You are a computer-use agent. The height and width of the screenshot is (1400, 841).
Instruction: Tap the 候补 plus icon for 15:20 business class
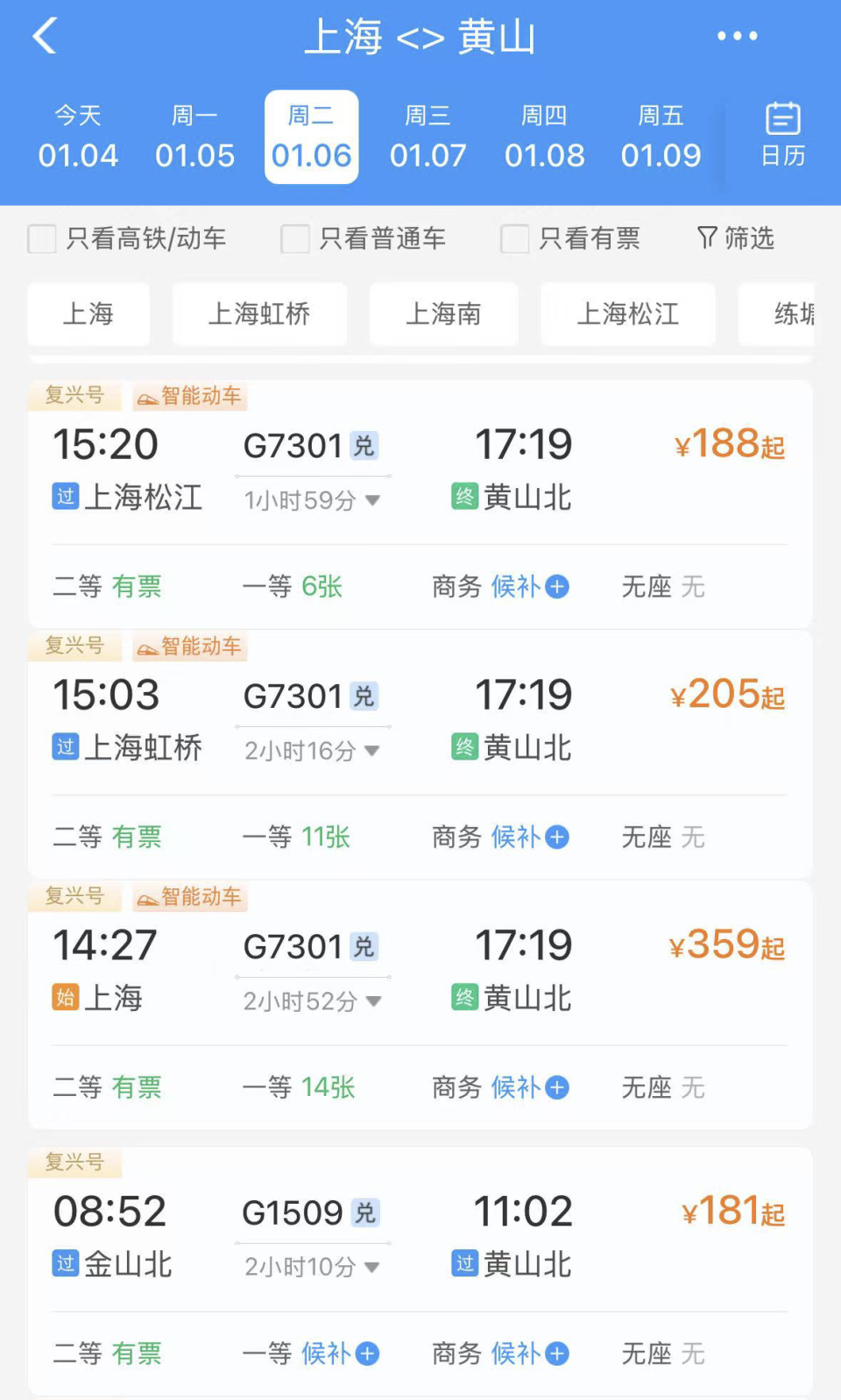[555, 587]
